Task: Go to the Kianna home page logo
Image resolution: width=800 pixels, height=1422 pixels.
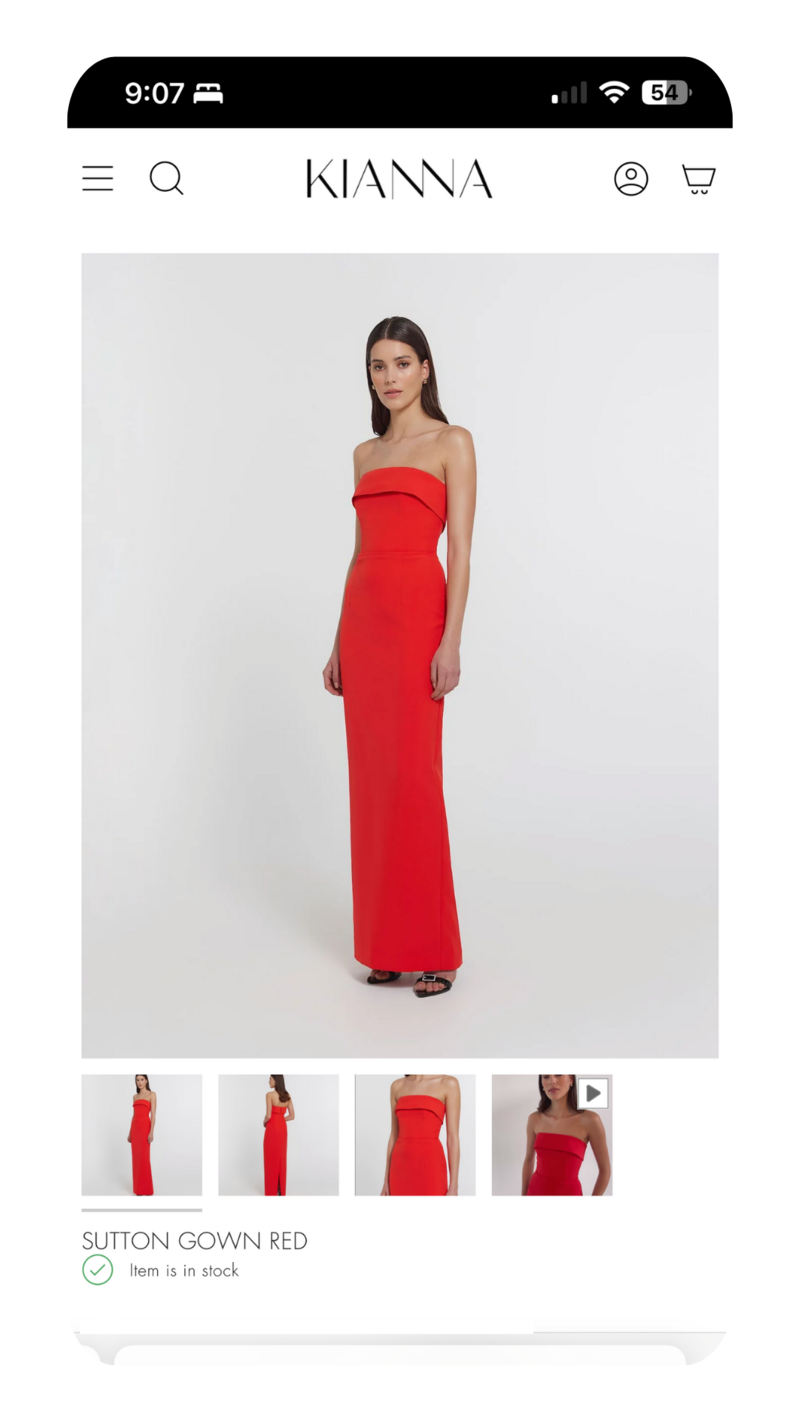Action: point(399,179)
